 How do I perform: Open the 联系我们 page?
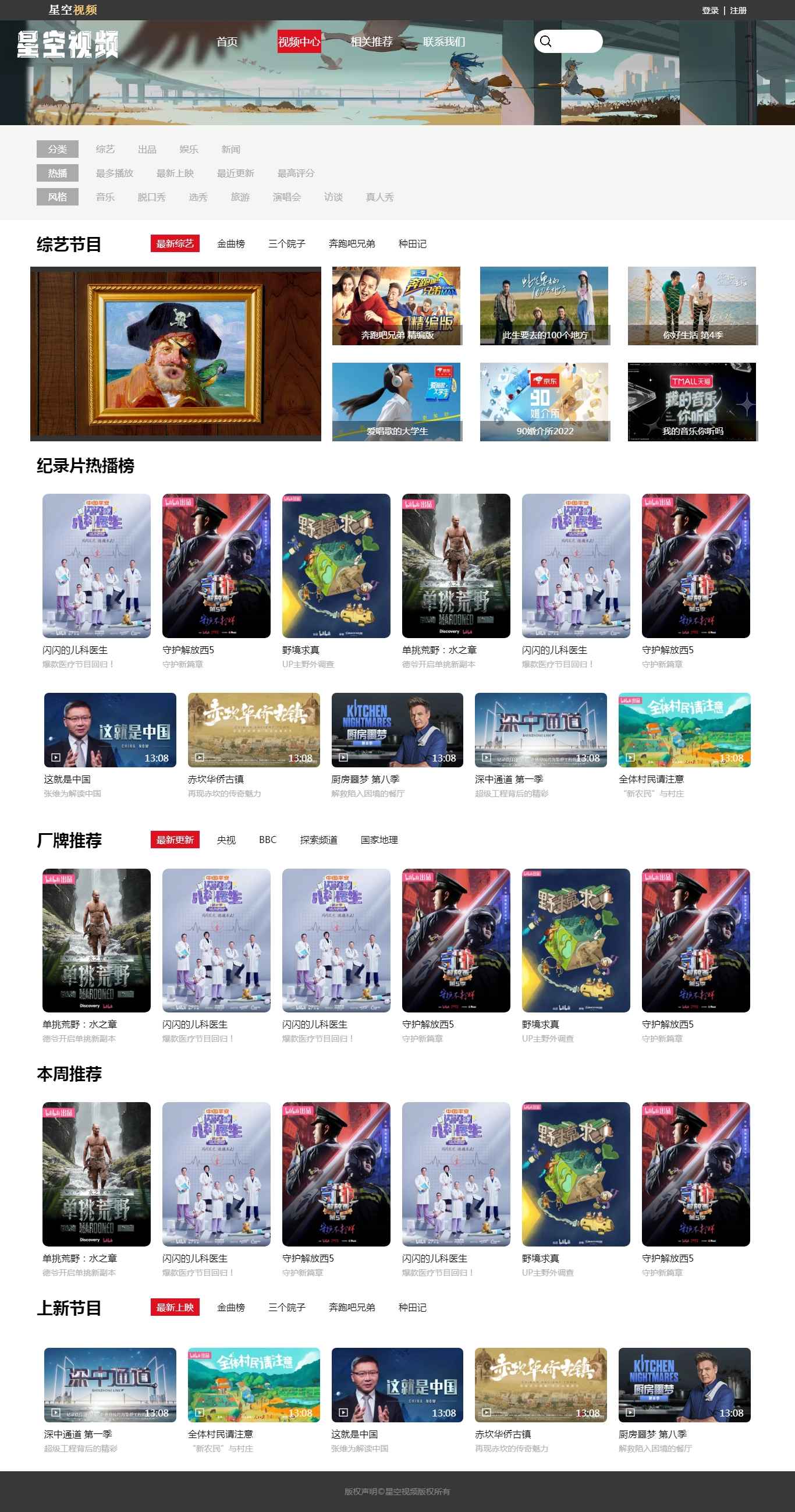pyautogui.click(x=443, y=42)
